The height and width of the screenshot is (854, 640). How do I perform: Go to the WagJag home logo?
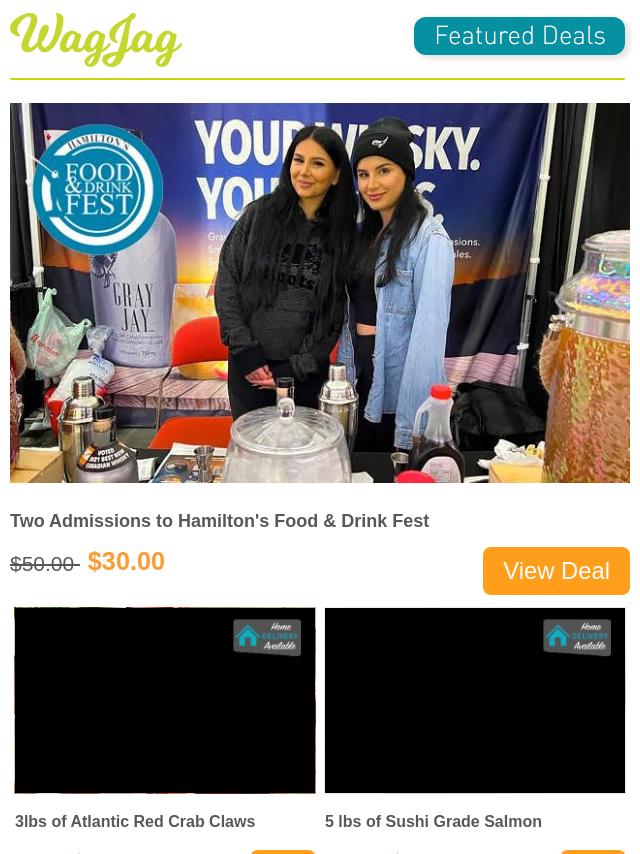[x=96, y=40]
